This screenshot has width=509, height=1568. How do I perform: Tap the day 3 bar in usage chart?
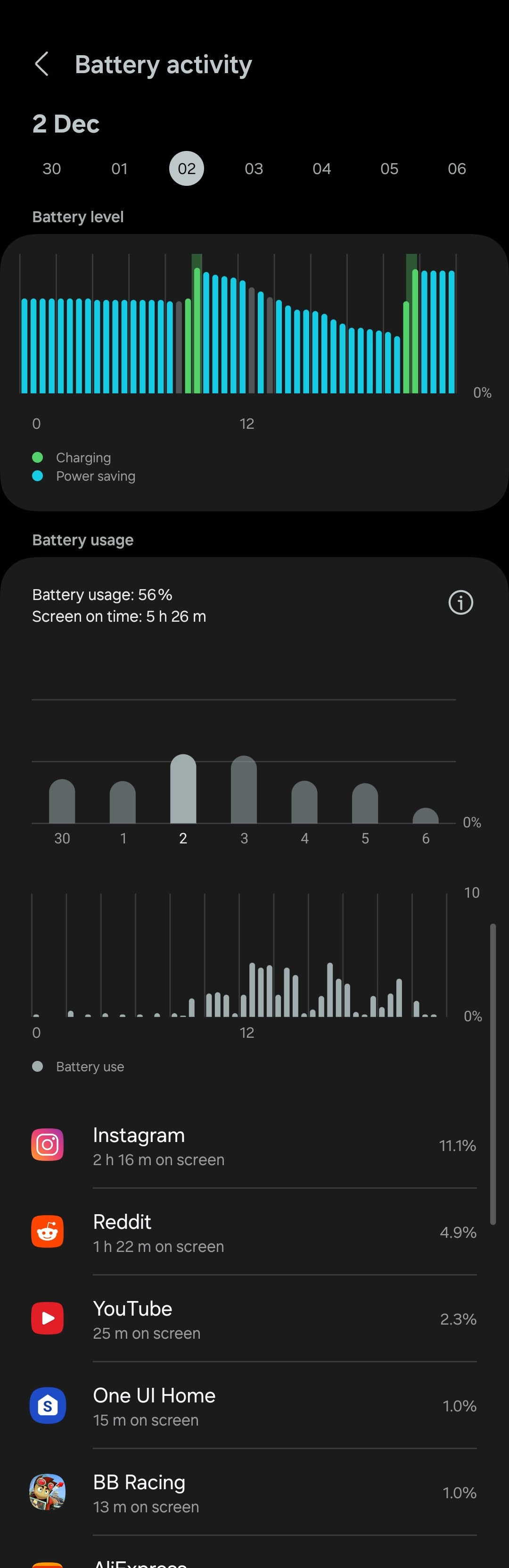tap(244, 790)
